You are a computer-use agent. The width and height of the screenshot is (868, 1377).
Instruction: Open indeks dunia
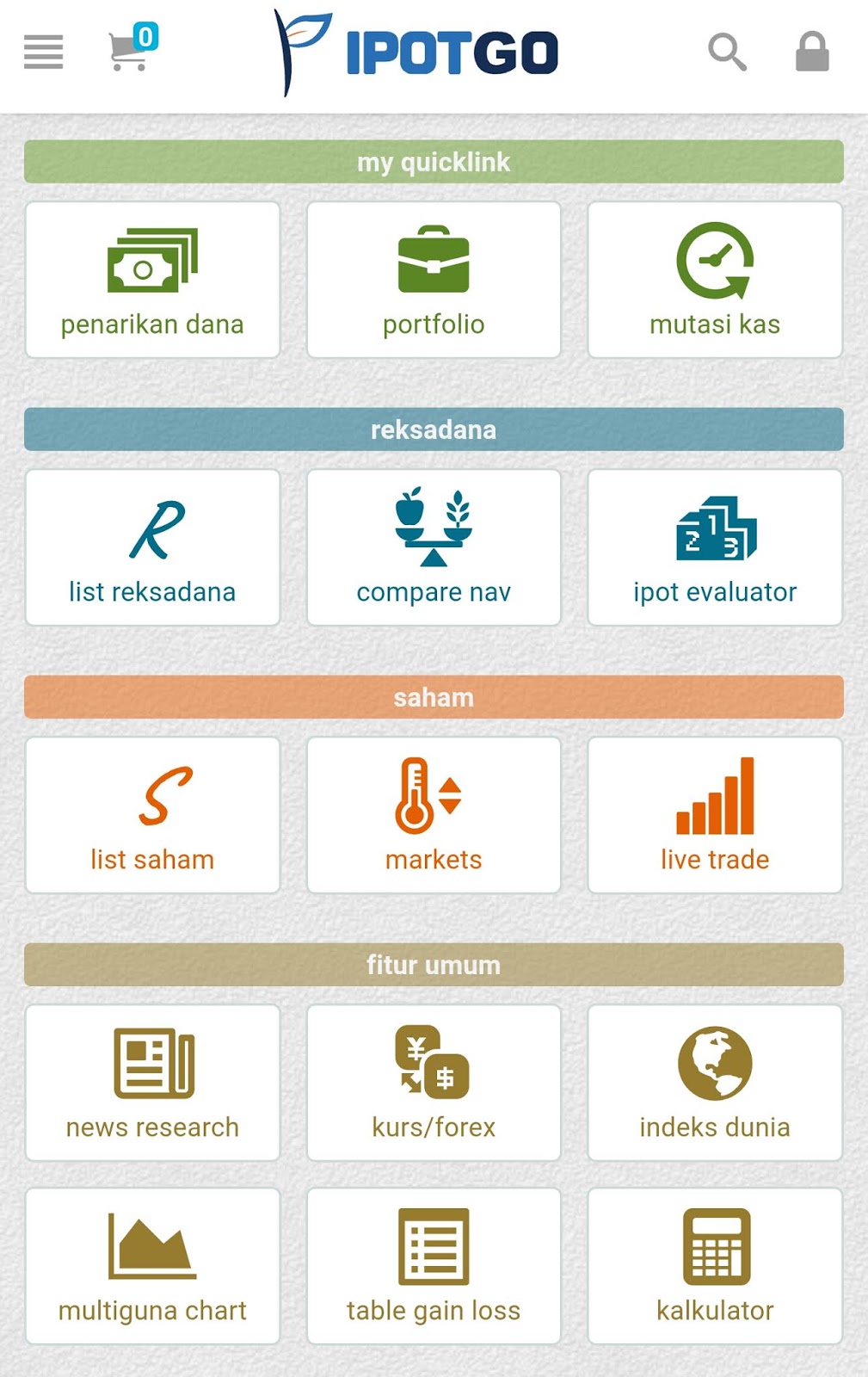pos(714,1084)
